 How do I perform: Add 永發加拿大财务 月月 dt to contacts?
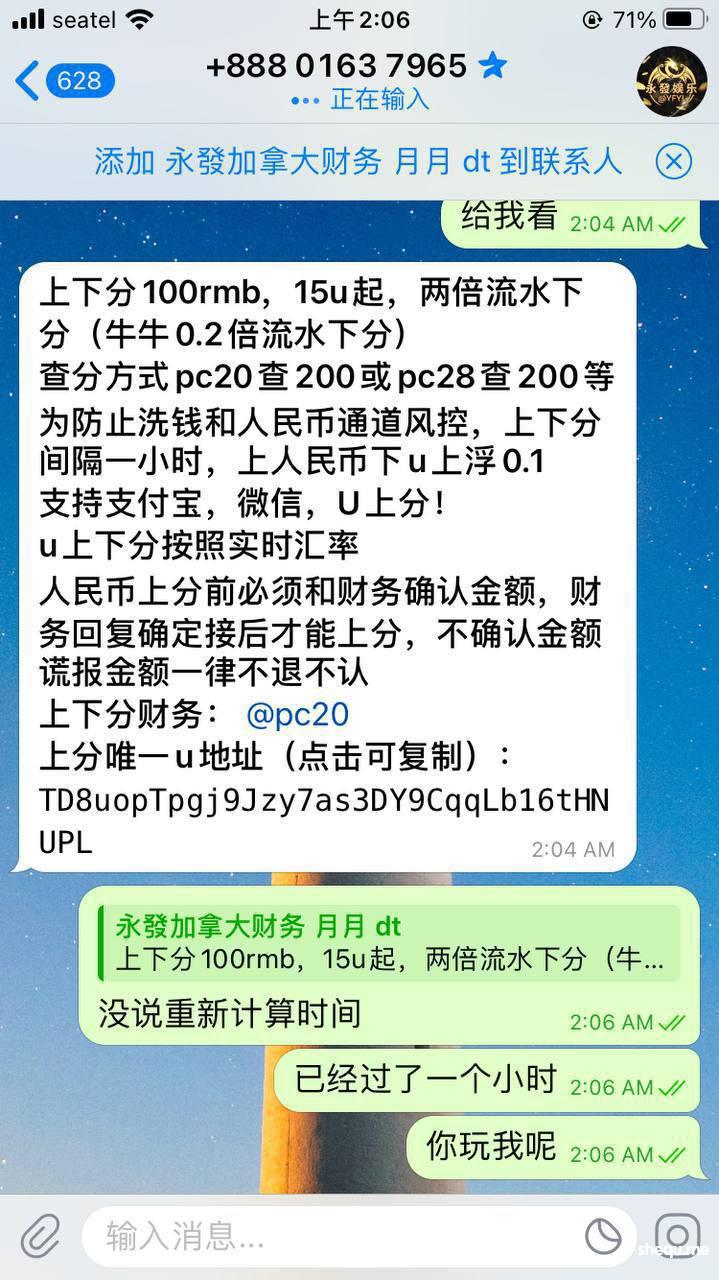[357, 161]
